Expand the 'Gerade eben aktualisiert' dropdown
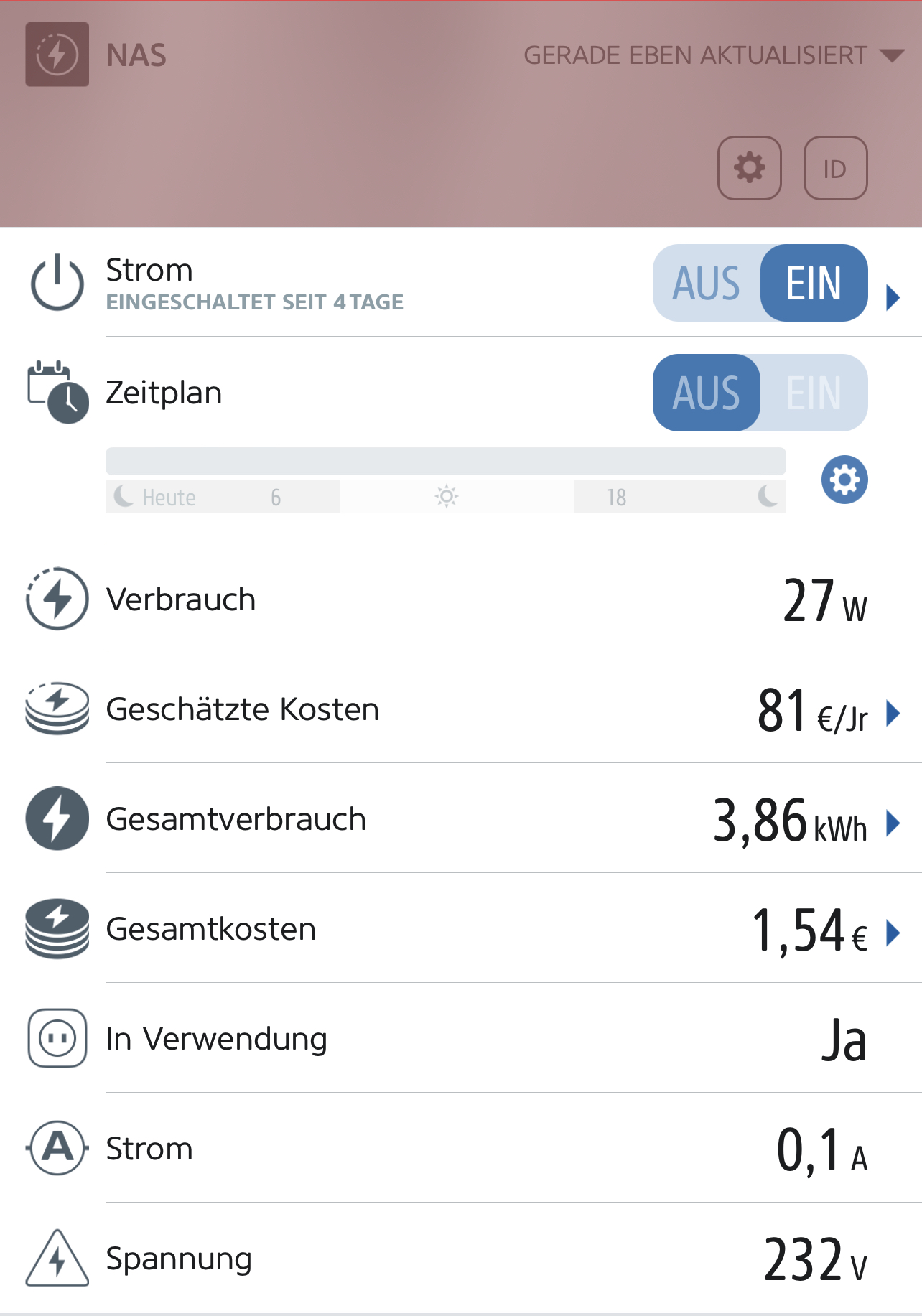 (x=891, y=55)
